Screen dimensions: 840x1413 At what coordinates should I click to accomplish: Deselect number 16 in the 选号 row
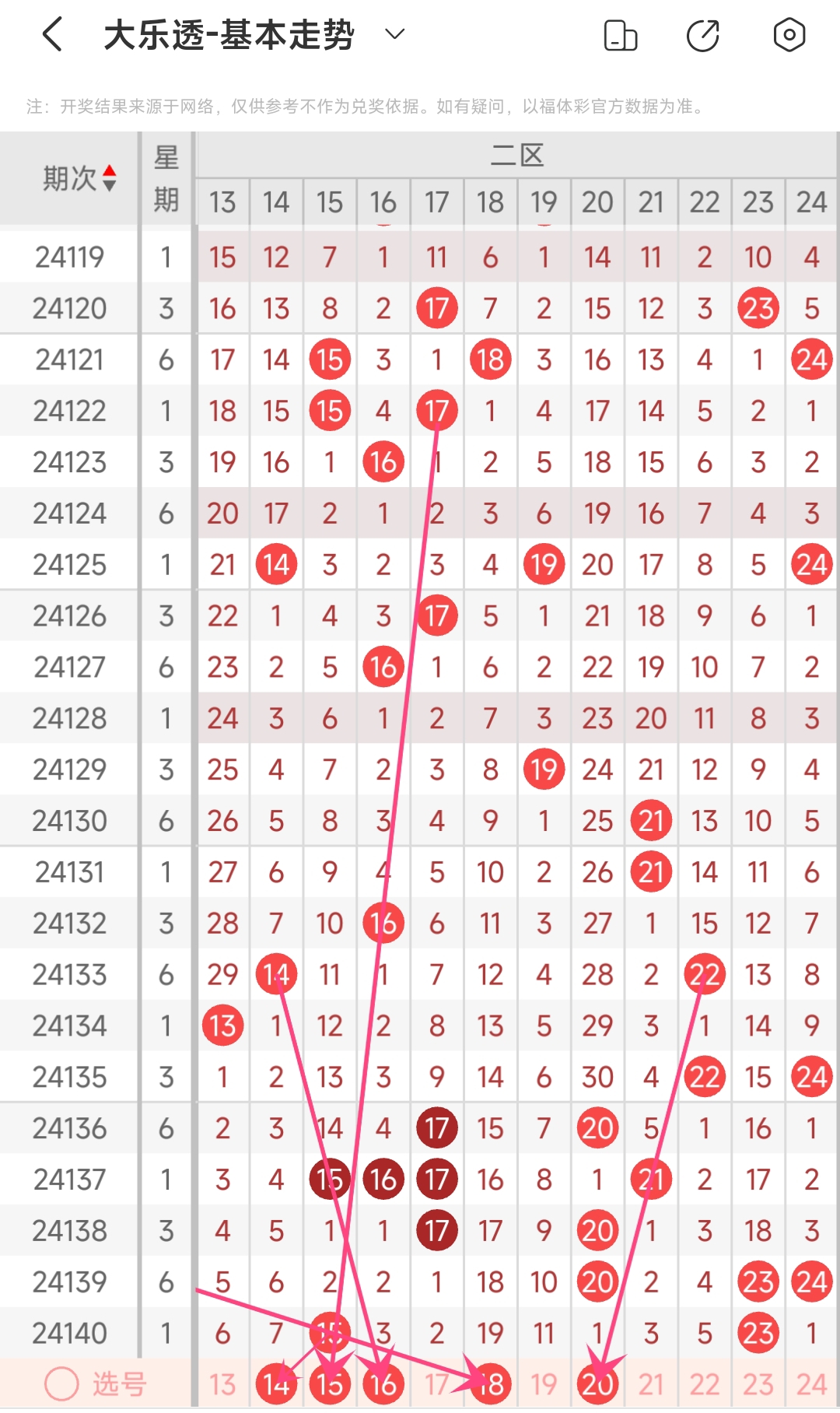[383, 1384]
